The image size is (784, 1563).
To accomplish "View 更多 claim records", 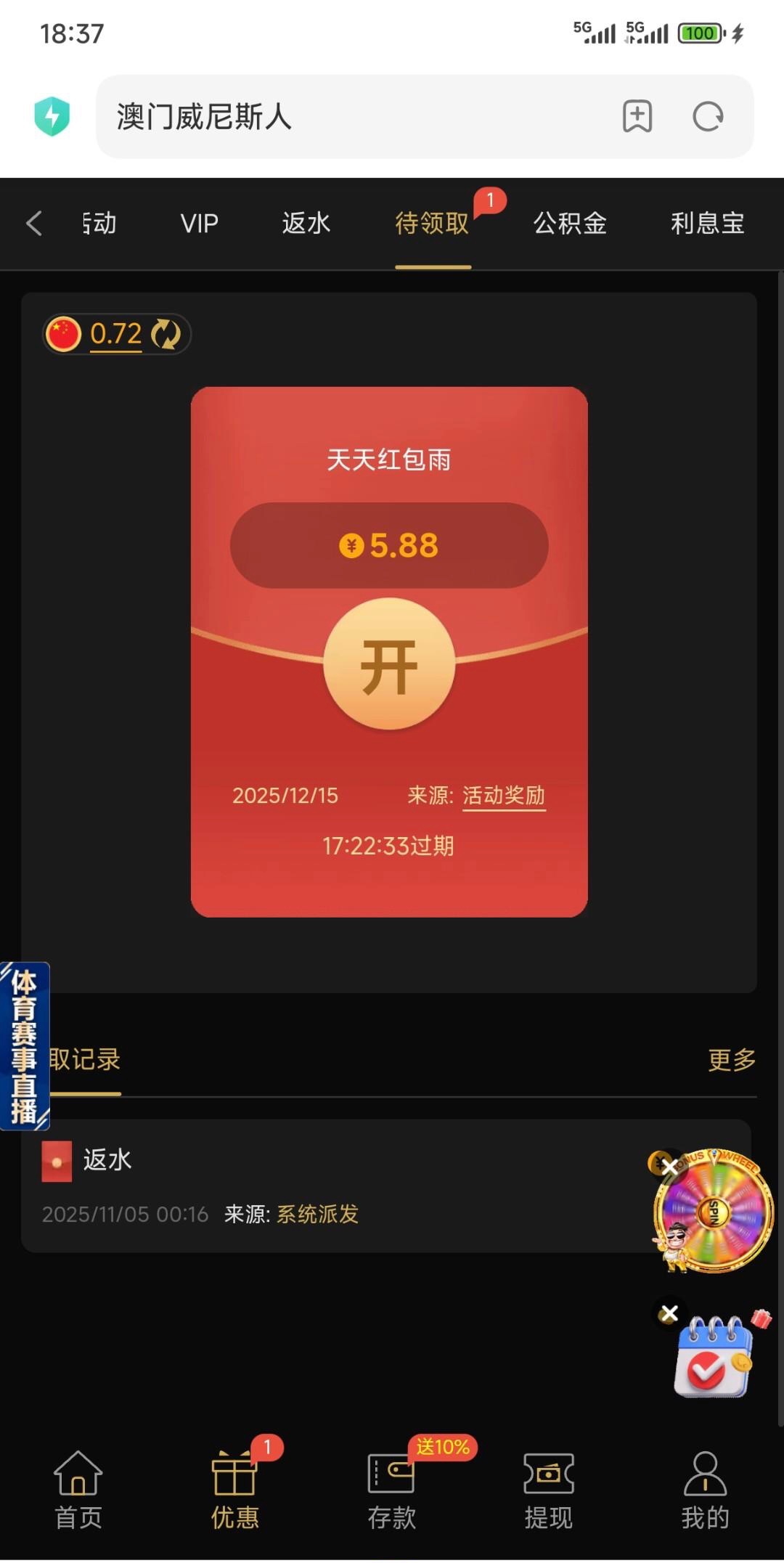I will pos(732,1060).
